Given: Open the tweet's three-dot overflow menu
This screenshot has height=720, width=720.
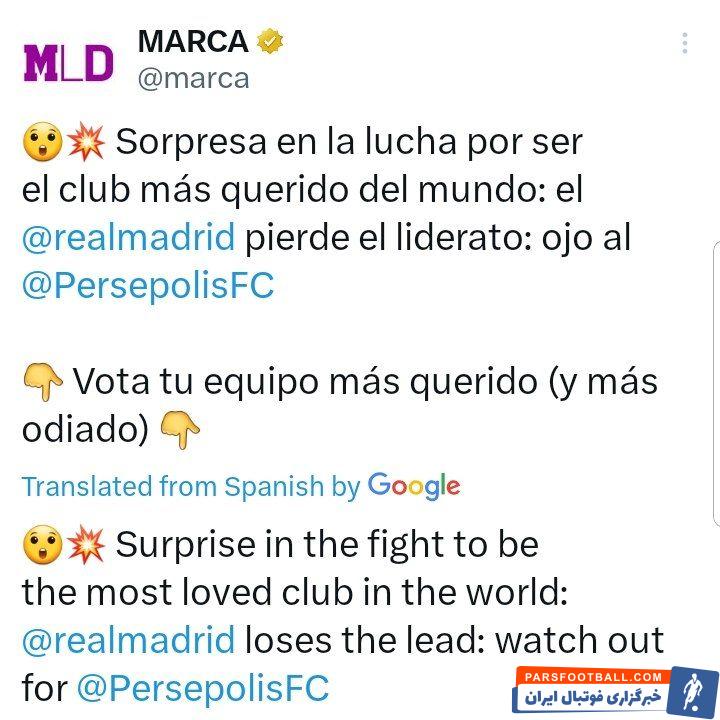Looking at the screenshot, I should pyautogui.click(x=685, y=43).
